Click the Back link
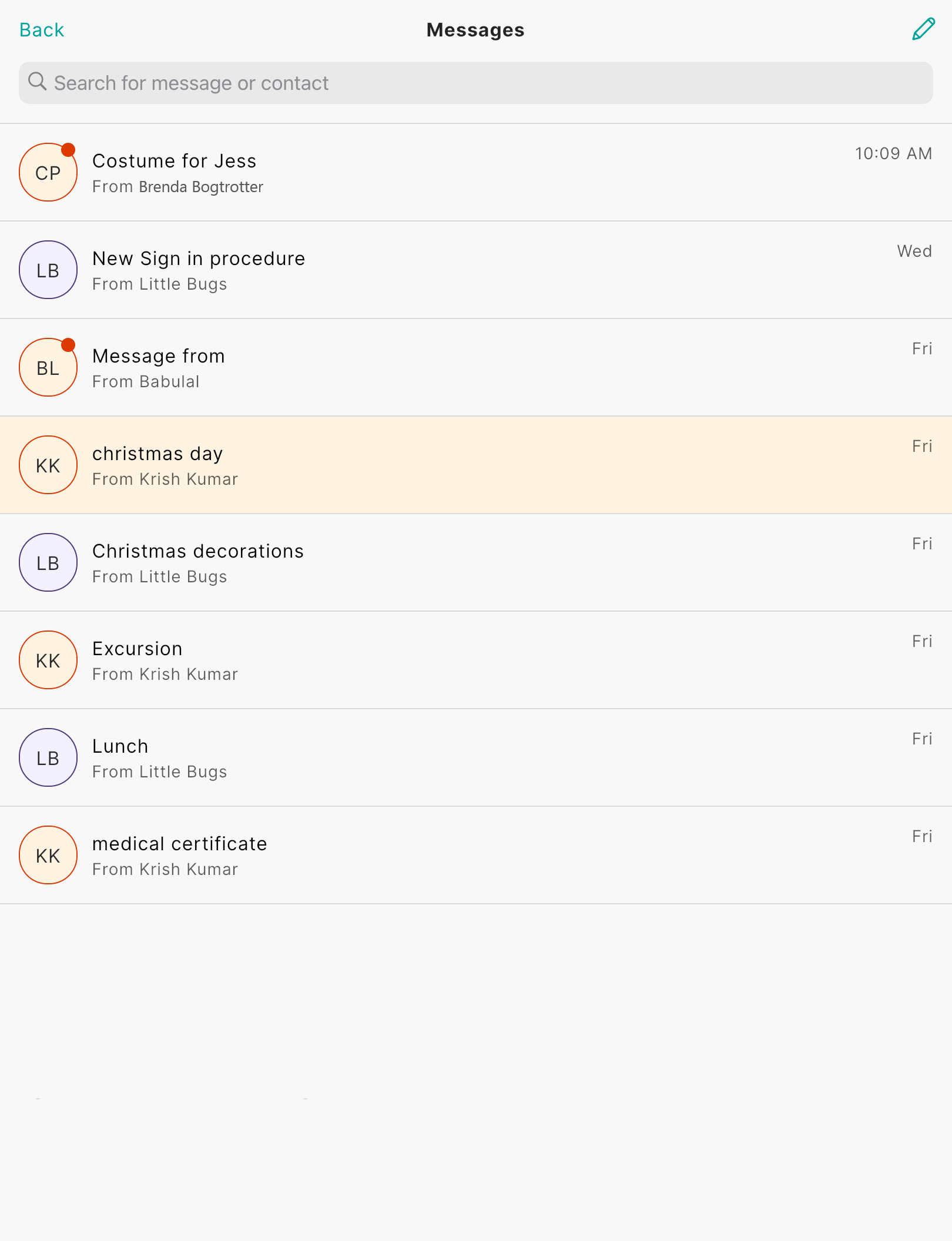 coord(41,29)
